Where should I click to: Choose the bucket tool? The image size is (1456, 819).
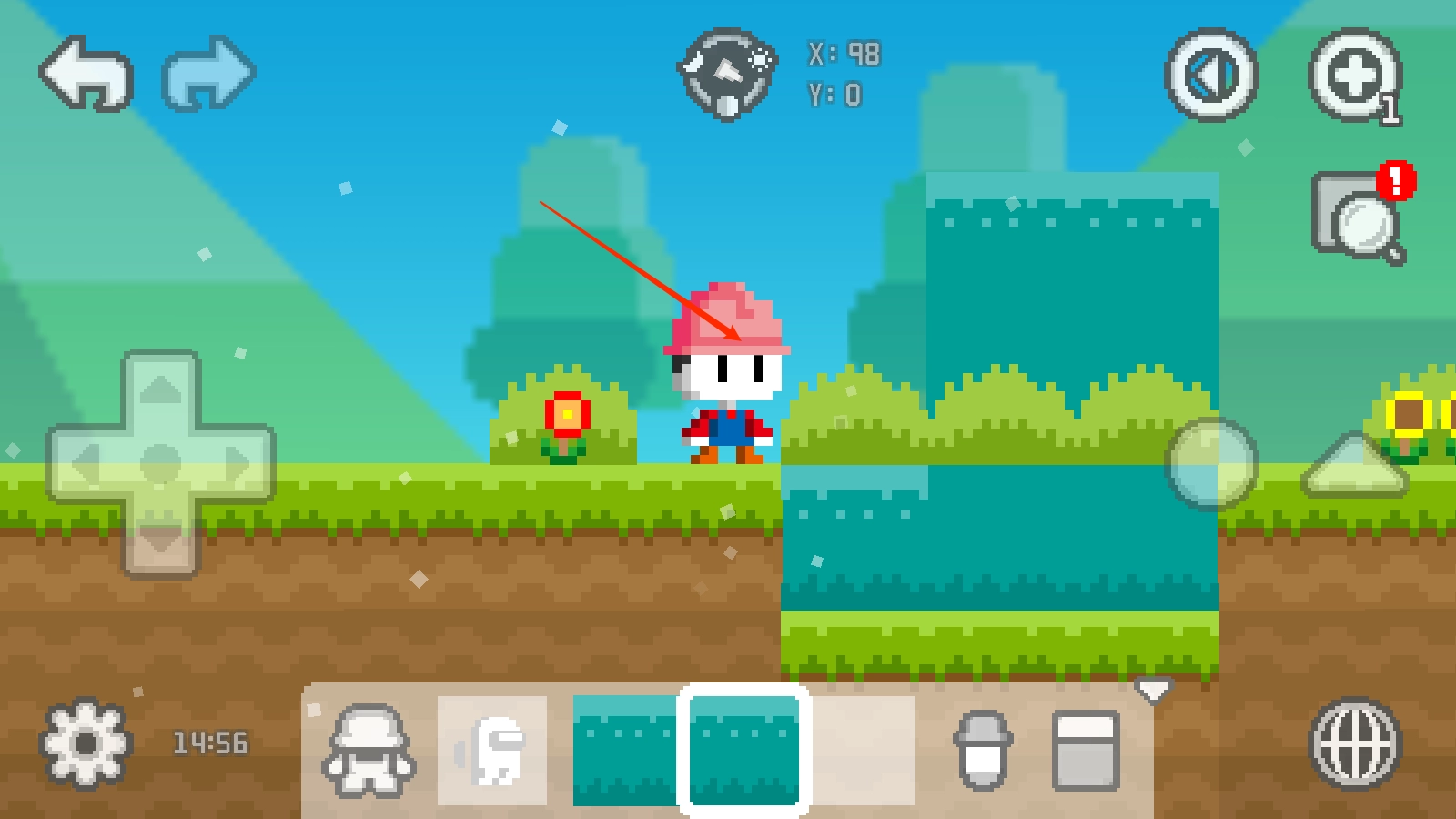(983, 751)
